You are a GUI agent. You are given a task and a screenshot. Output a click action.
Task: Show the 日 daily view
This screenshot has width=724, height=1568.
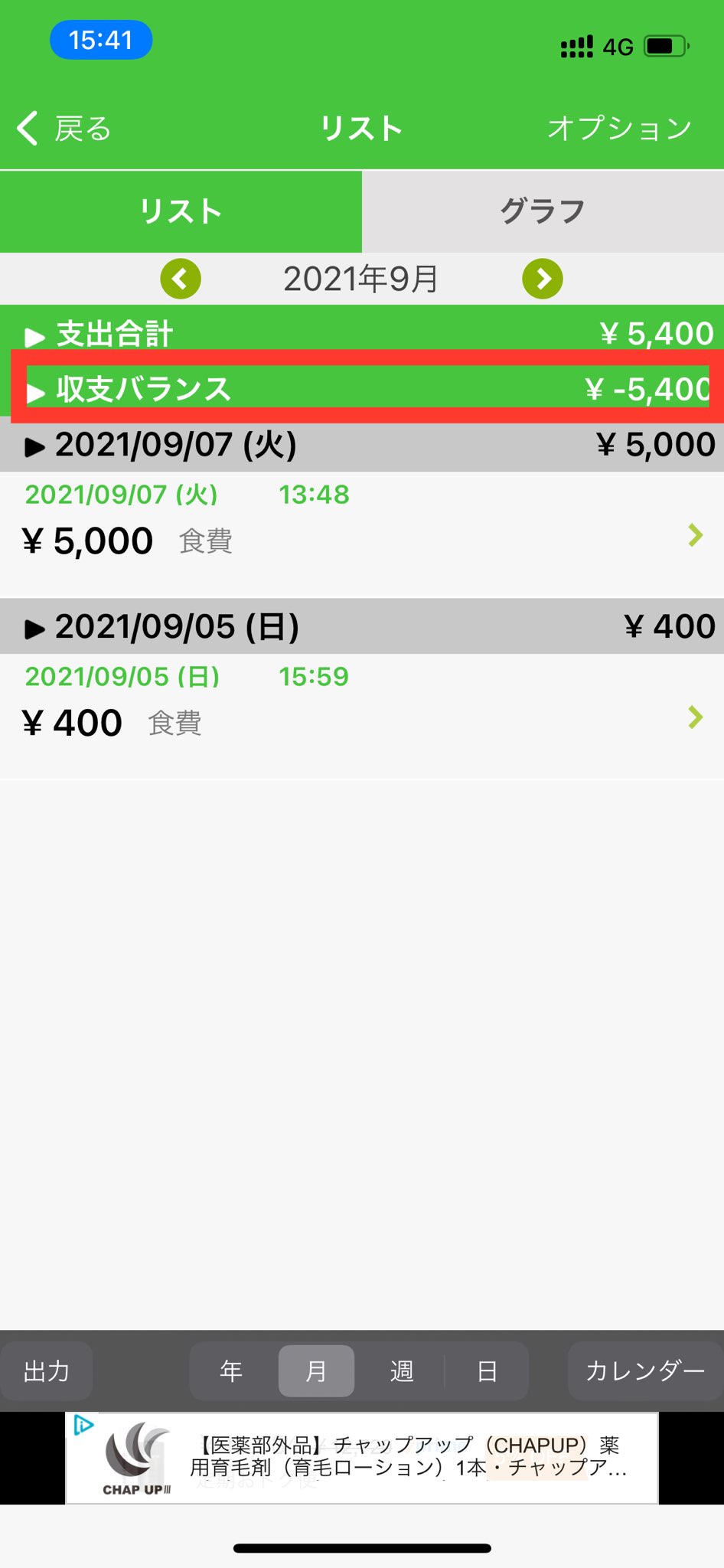[x=487, y=1371]
